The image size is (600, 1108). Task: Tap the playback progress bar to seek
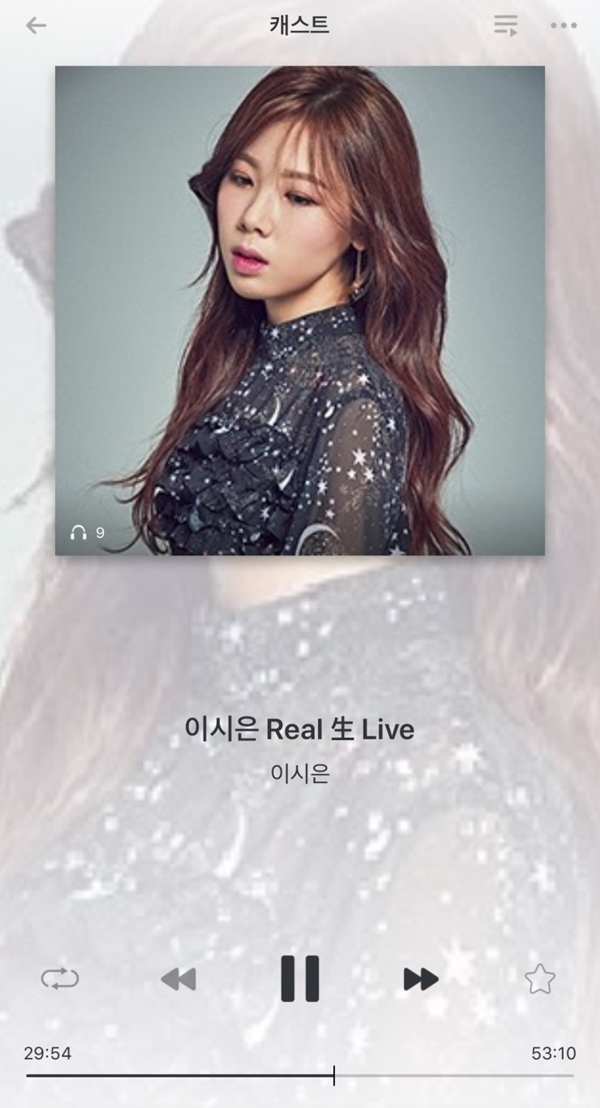pos(300,1075)
